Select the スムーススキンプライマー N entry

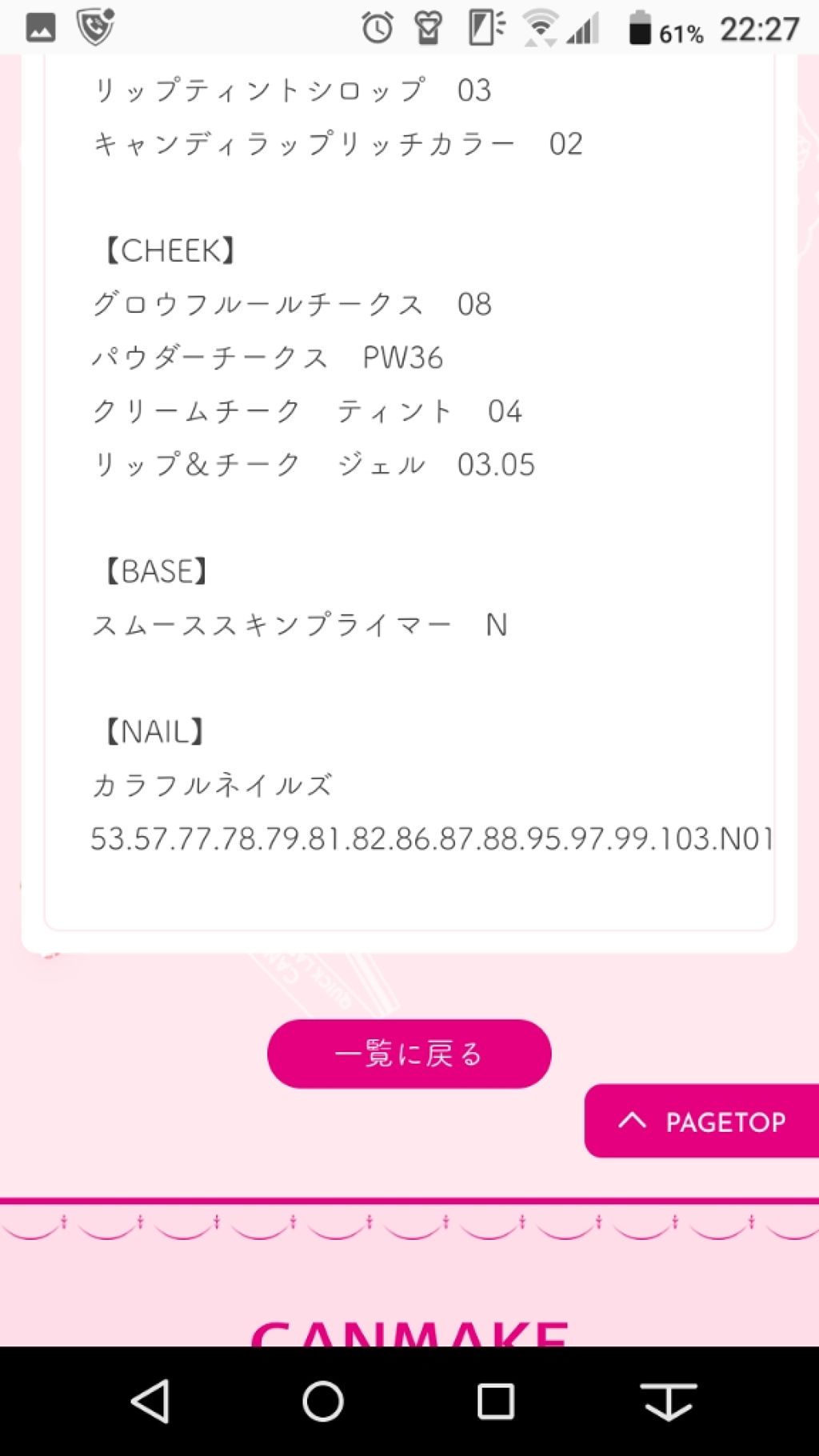(299, 625)
